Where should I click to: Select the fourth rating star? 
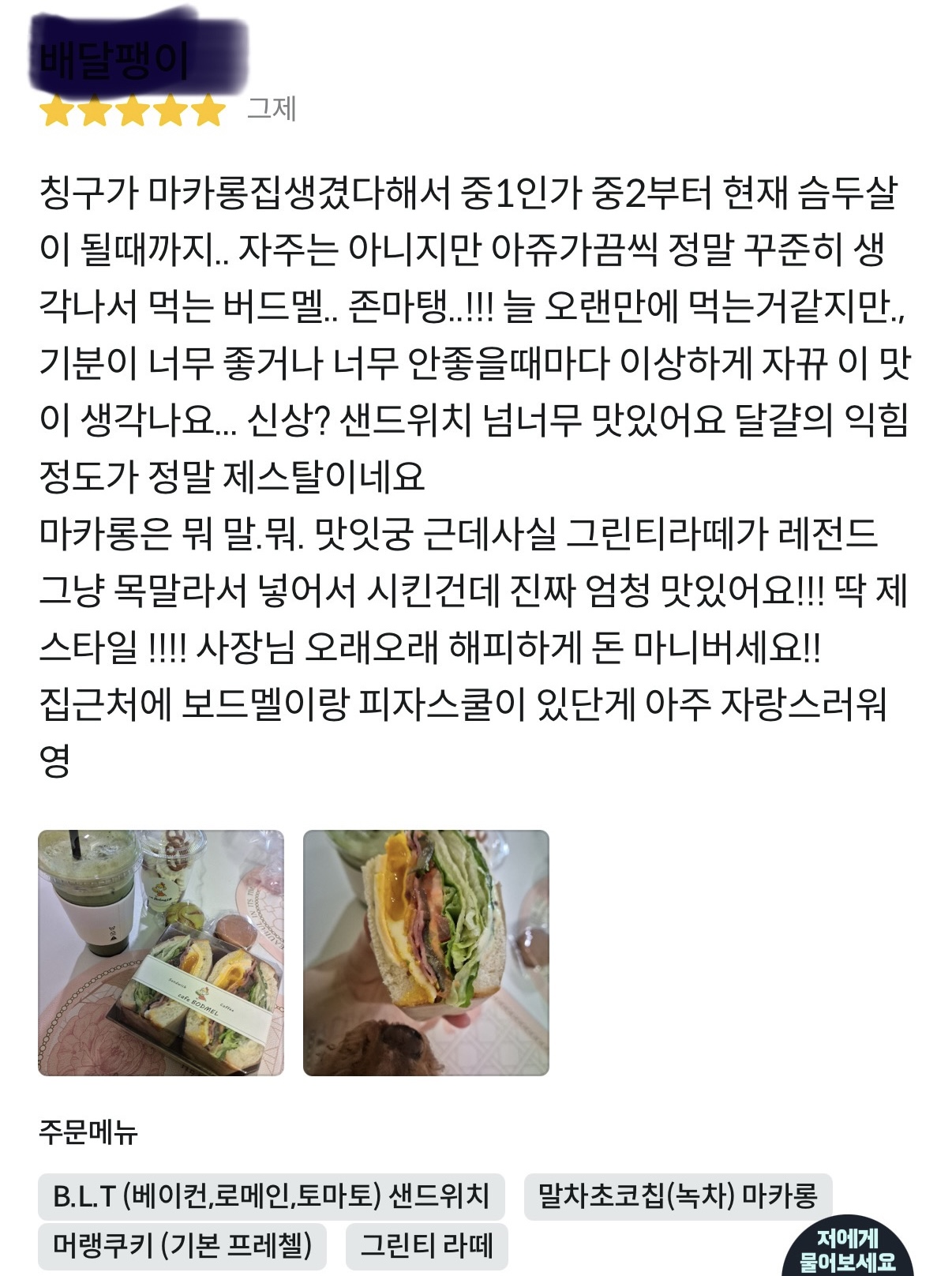171,111
